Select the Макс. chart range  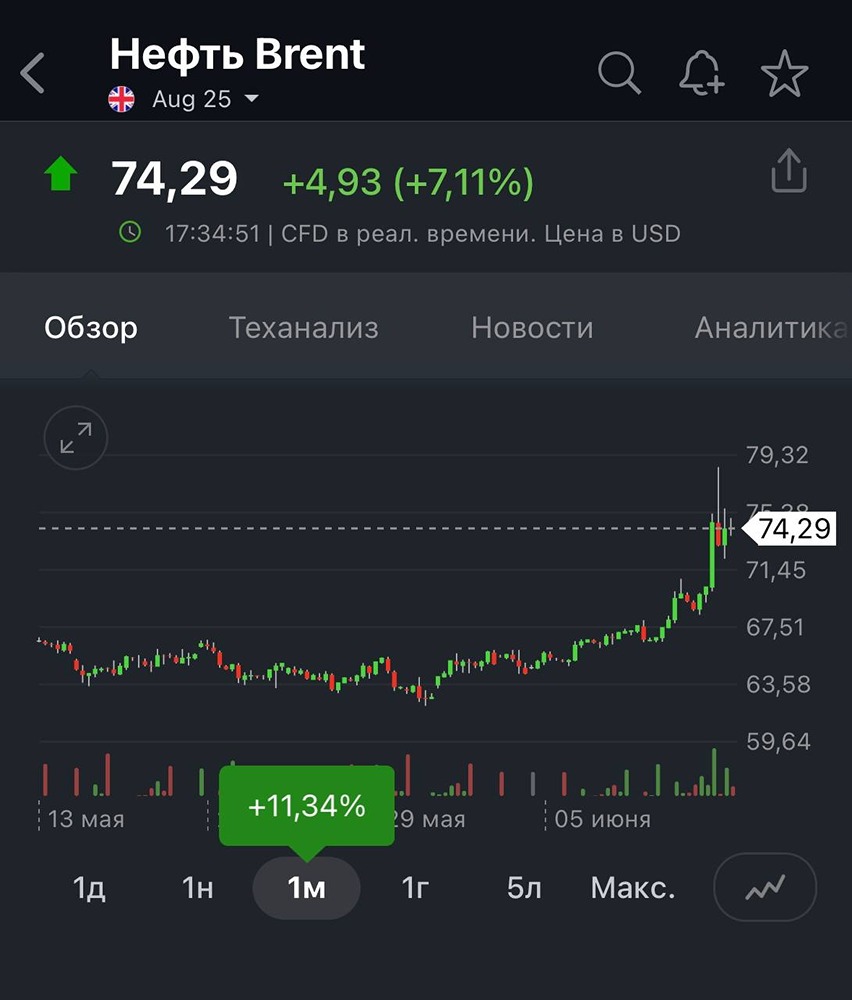(x=633, y=888)
